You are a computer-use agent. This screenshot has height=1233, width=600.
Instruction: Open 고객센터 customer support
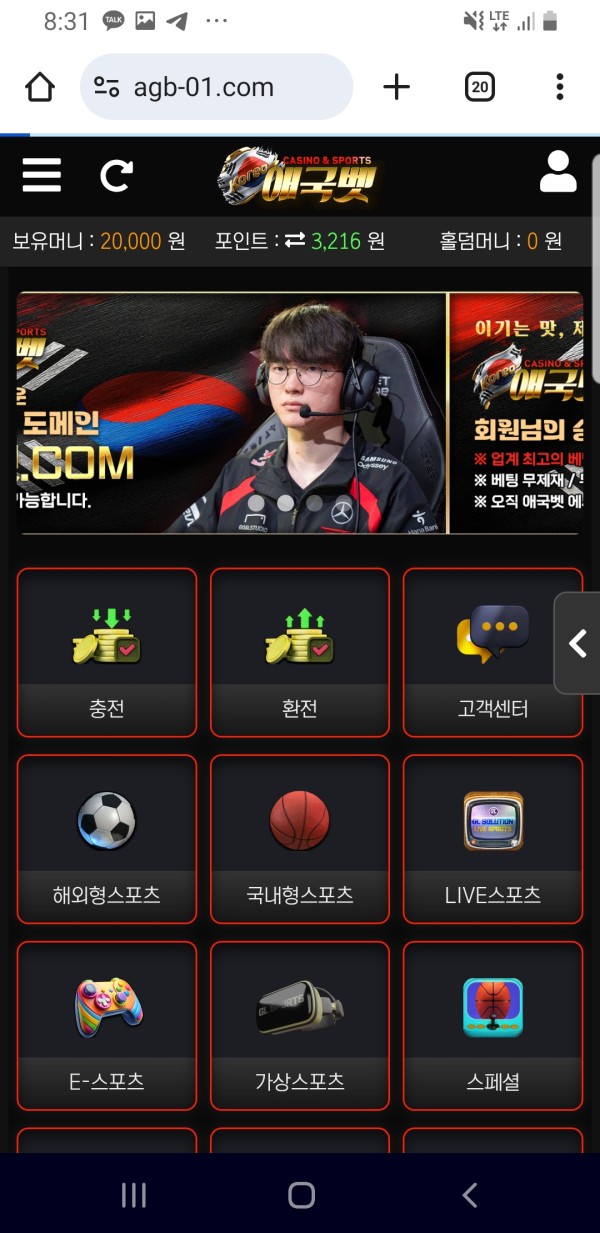492,652
